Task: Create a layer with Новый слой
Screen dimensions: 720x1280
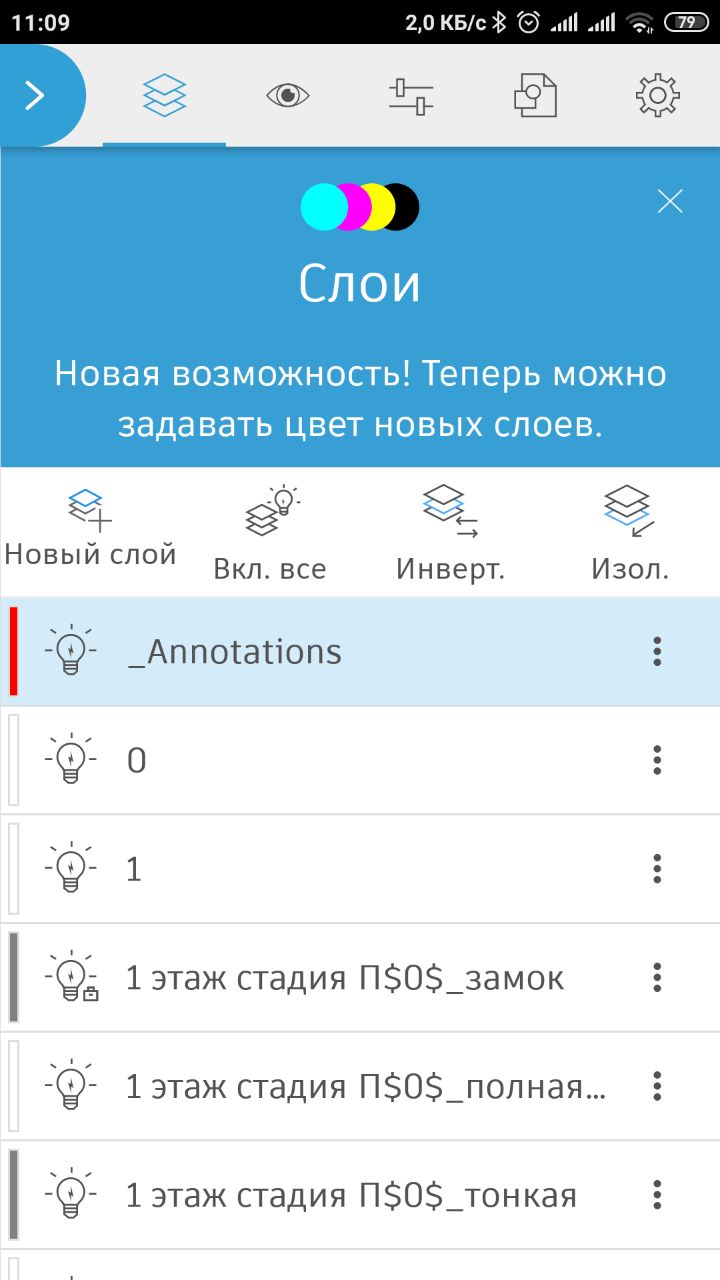Action: point(90,530)
